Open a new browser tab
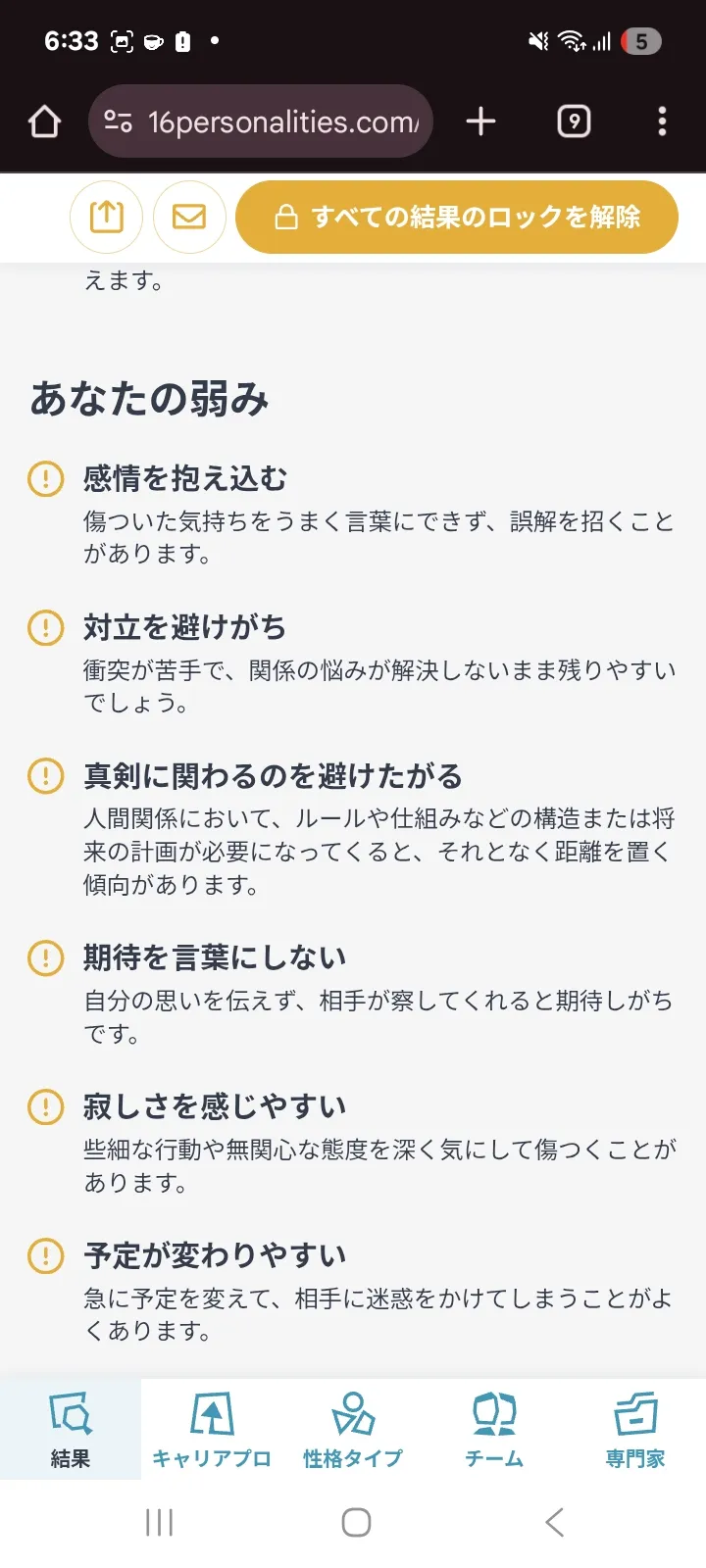706x1568 pixels. coord(480,122)
